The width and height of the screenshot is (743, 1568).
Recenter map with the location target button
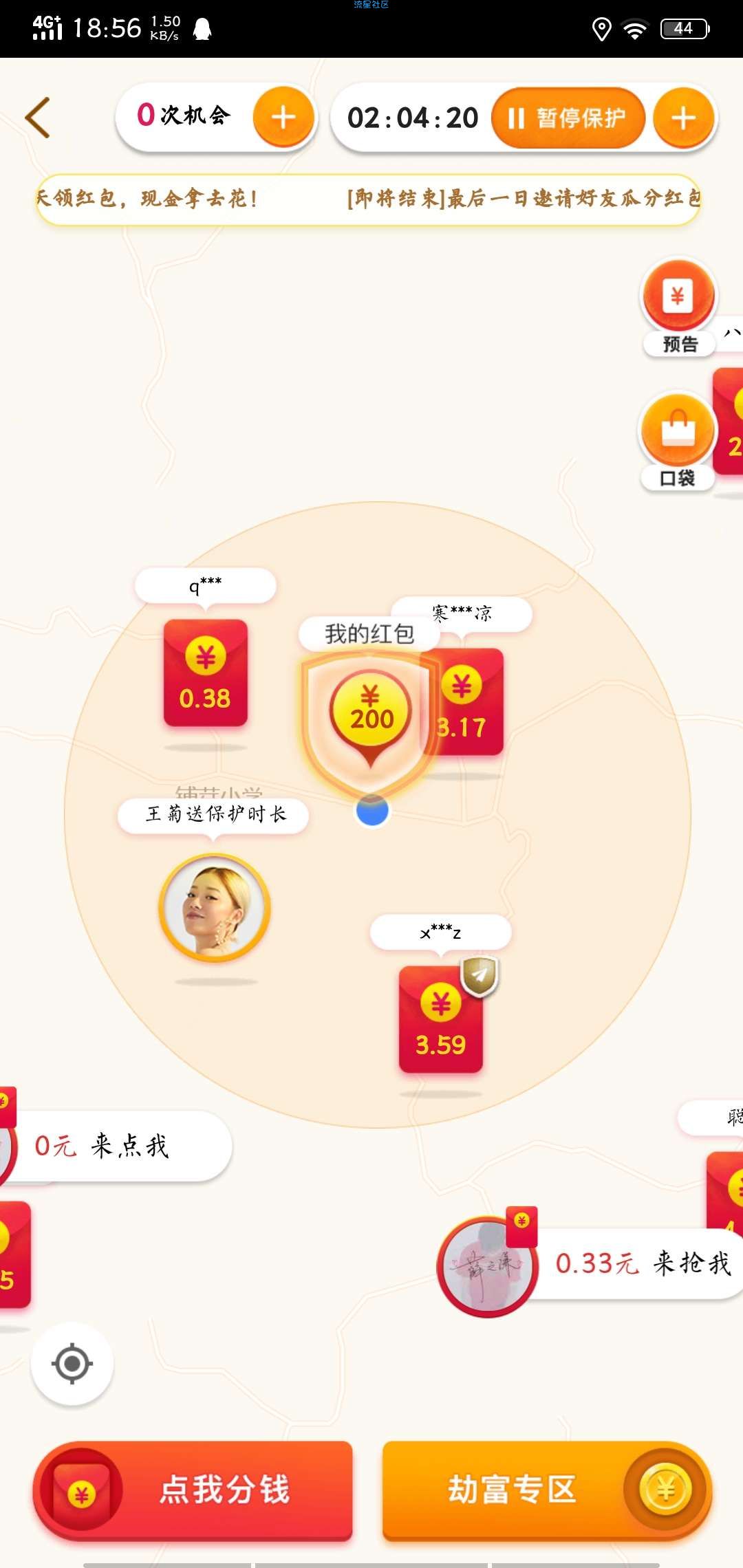pos(72,1364)
